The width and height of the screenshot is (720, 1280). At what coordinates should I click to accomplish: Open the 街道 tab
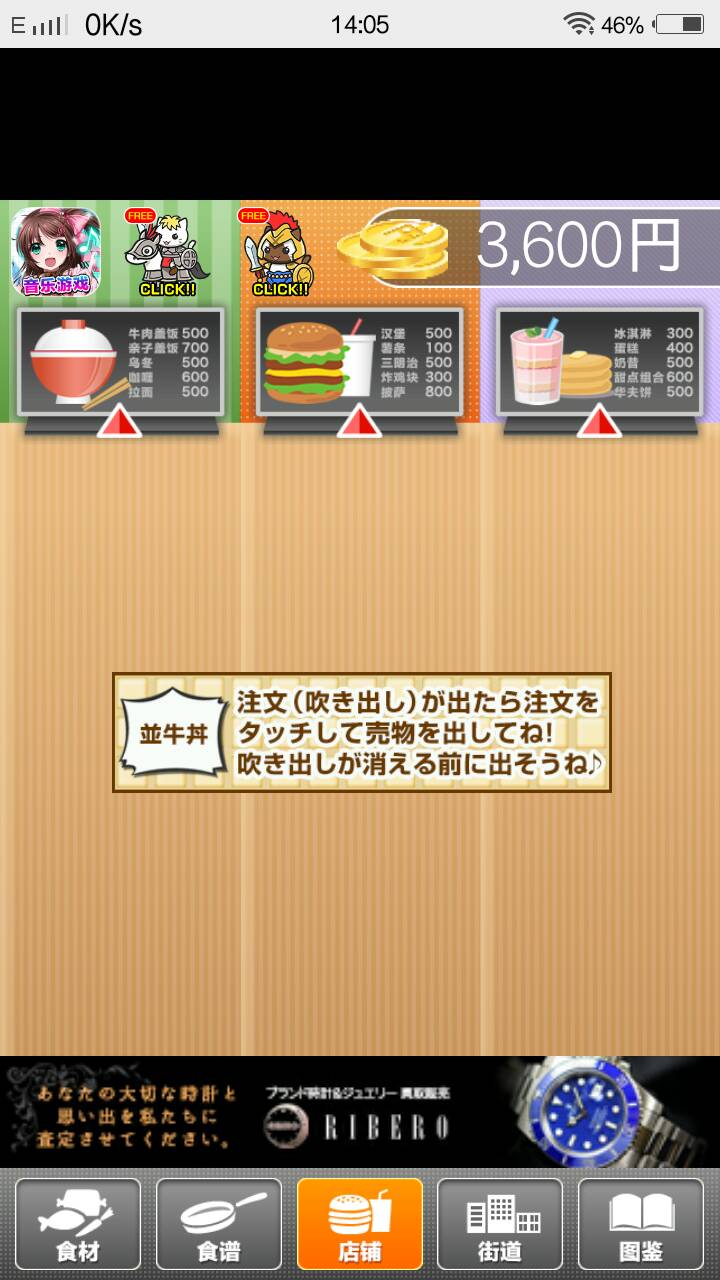pos(500,1224)
